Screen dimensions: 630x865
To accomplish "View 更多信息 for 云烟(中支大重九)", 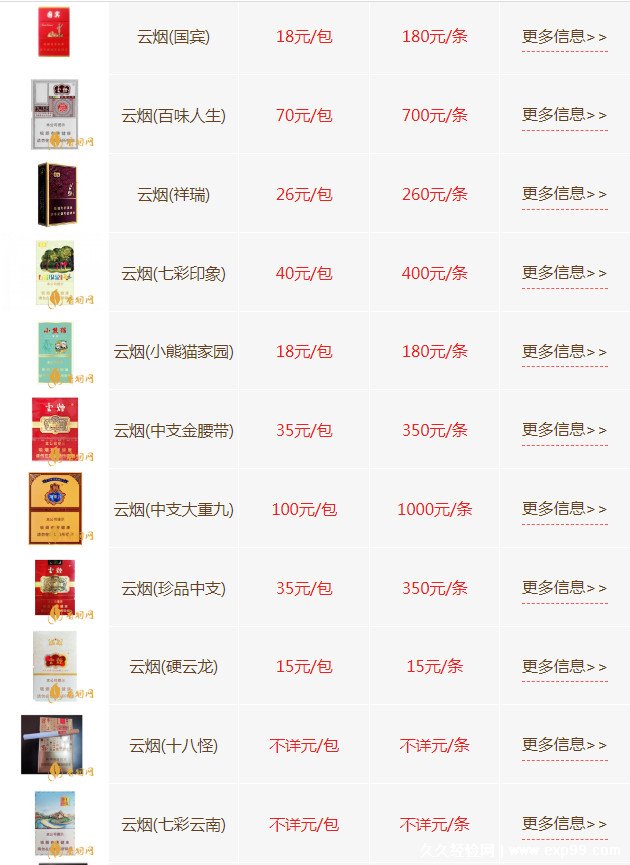I will (x=564, y=509).
